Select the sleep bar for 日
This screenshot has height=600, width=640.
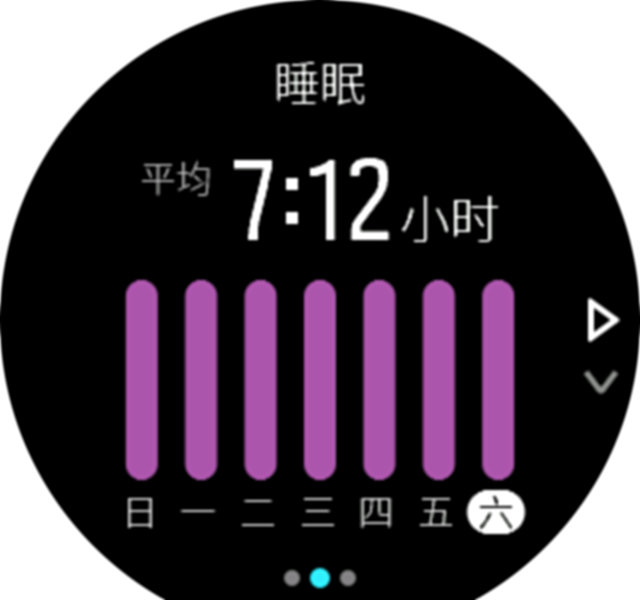point(141,380)
